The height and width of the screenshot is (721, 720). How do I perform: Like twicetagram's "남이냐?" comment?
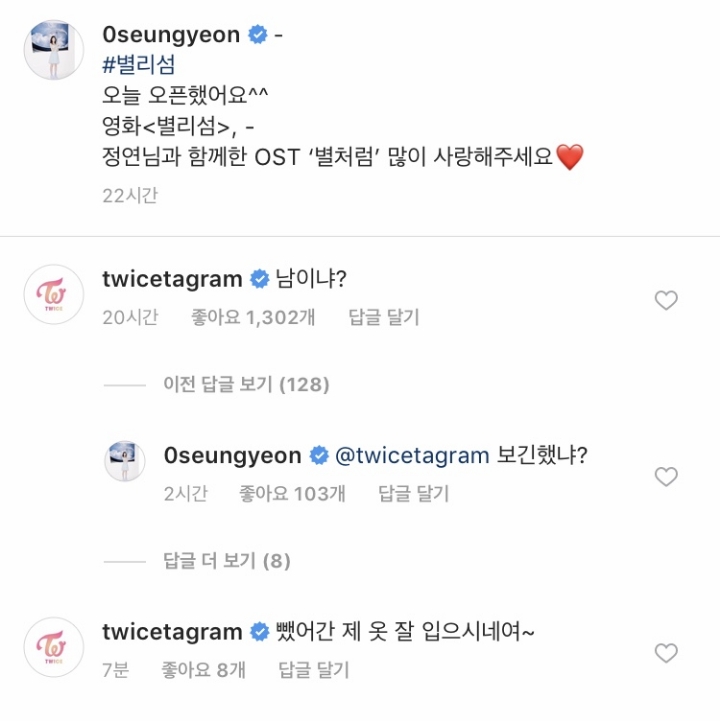(666, 301)
